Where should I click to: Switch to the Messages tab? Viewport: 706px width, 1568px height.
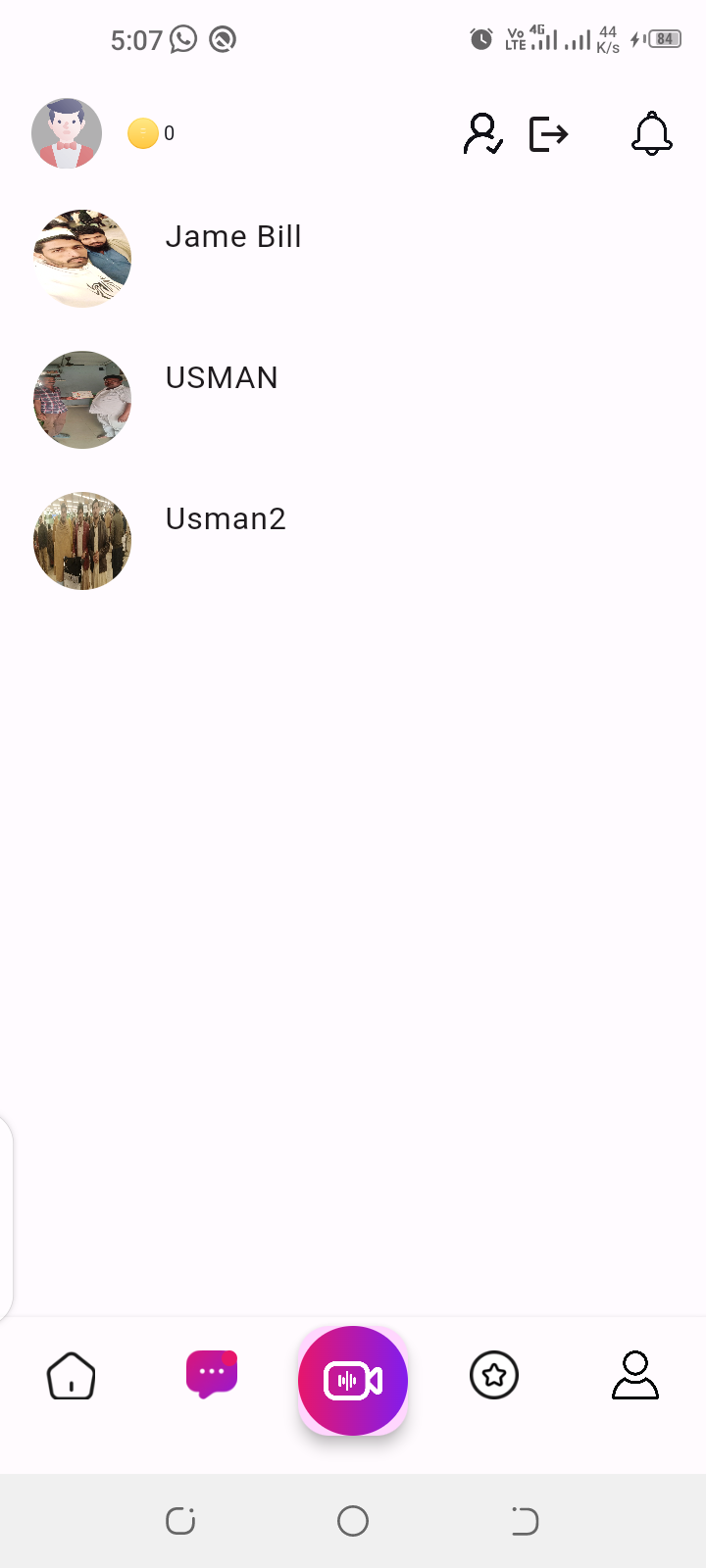pos(212,1375)
